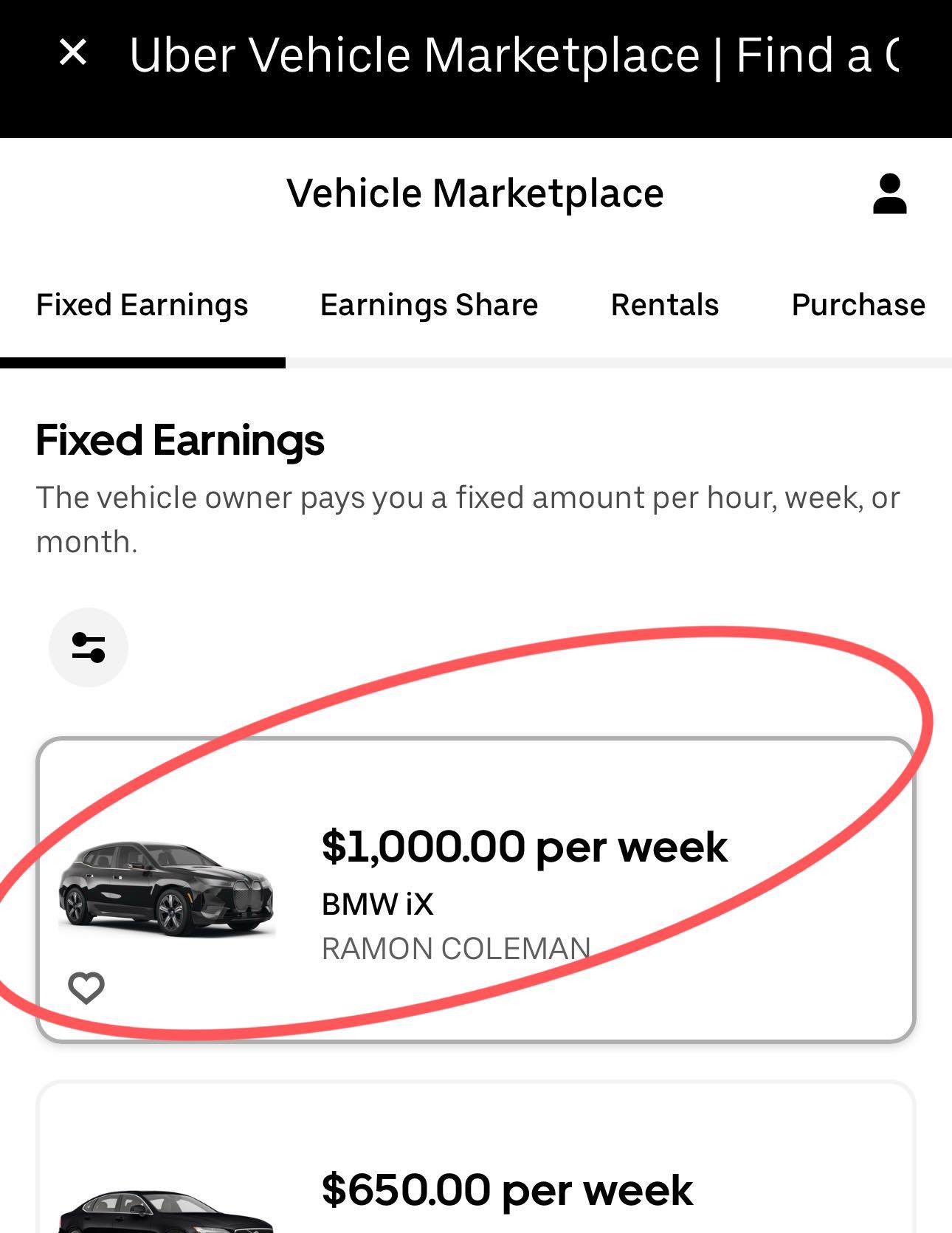This screenshot has height=1233, width=952.
Task: Open the account profile icon
Action: pos(889,194)
